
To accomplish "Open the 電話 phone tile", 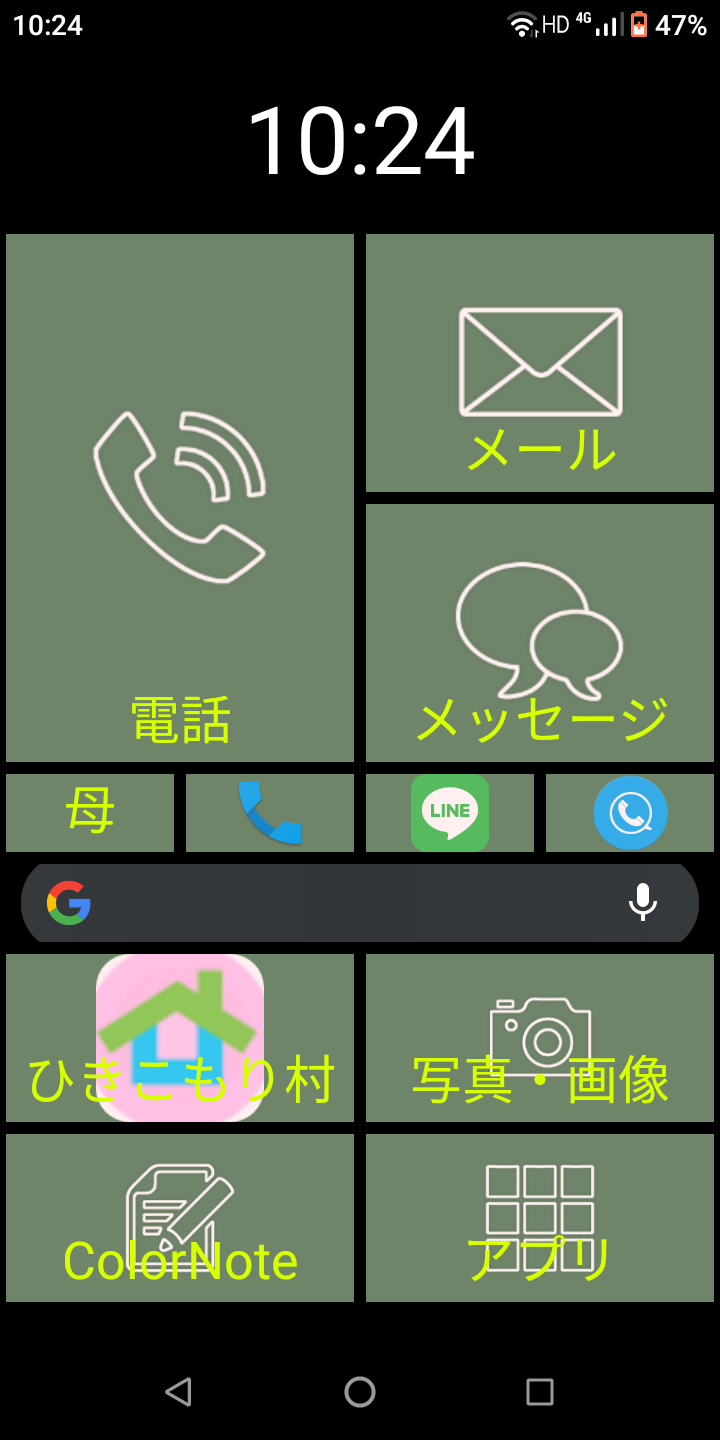I will (x=180, y=498).
